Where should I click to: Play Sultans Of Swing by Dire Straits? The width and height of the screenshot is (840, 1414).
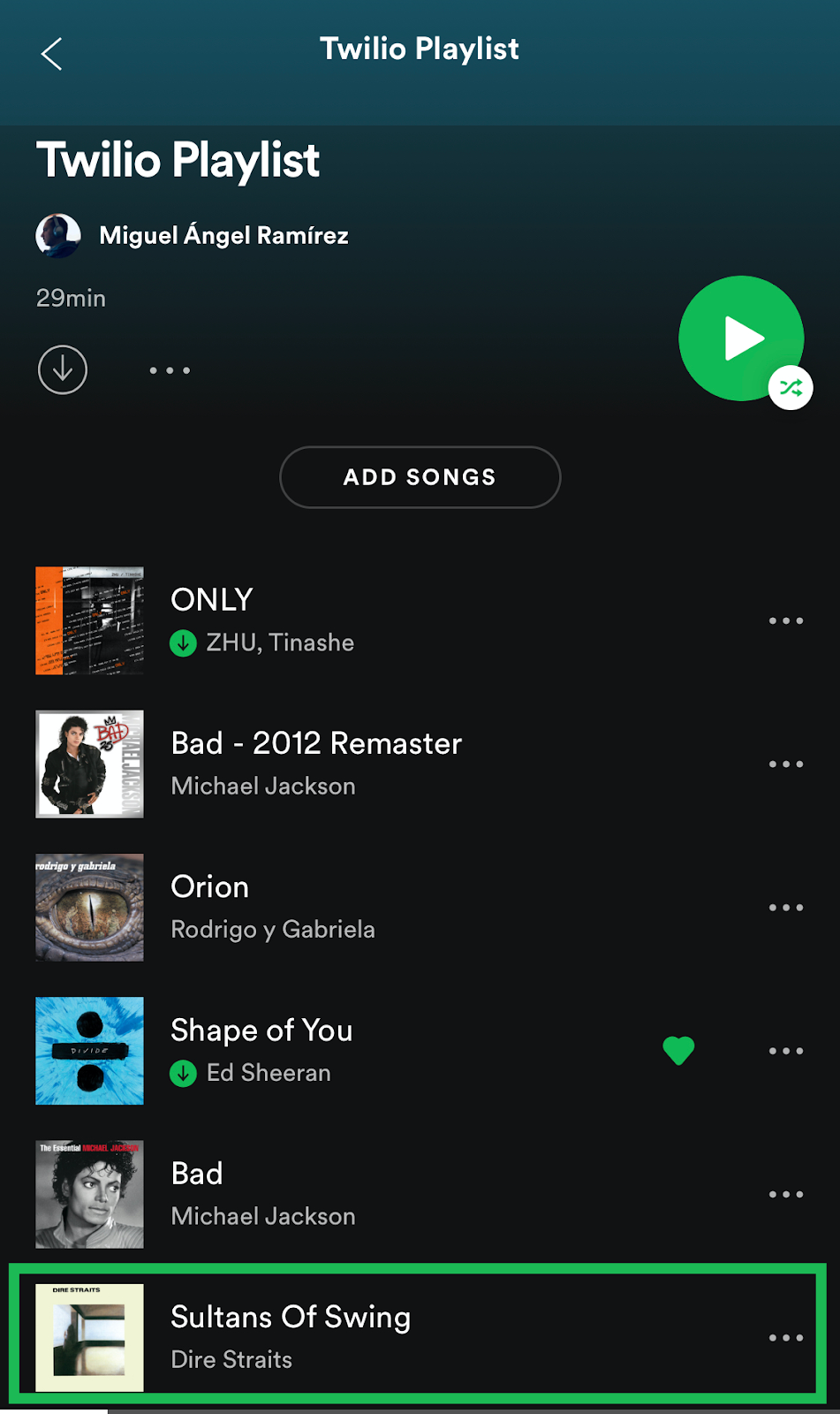click(x=353, y=1336)
